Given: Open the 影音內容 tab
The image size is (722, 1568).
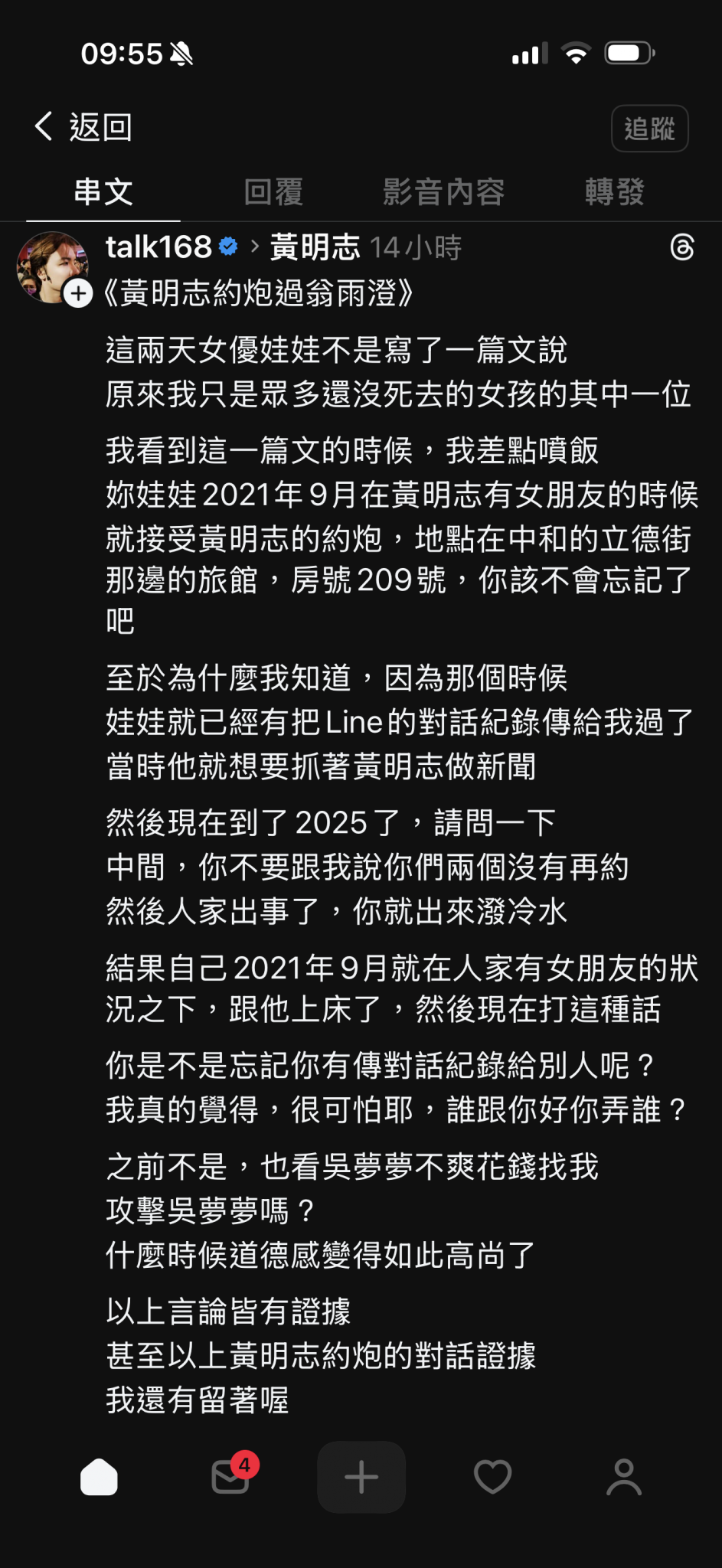Looking at the screenshot, I should pyautogui.click(x=443, y=192).
